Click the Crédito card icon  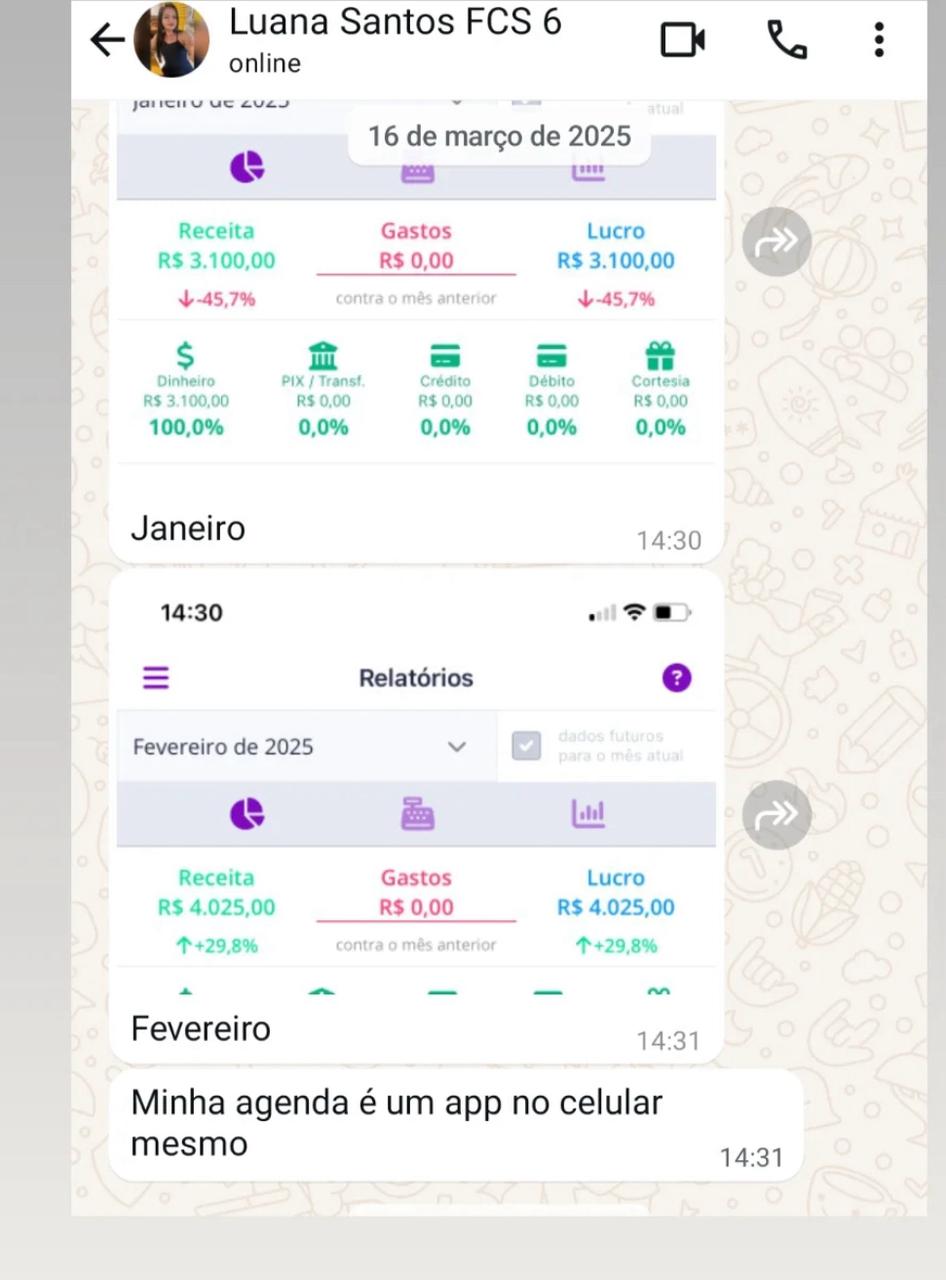[445, 352]
